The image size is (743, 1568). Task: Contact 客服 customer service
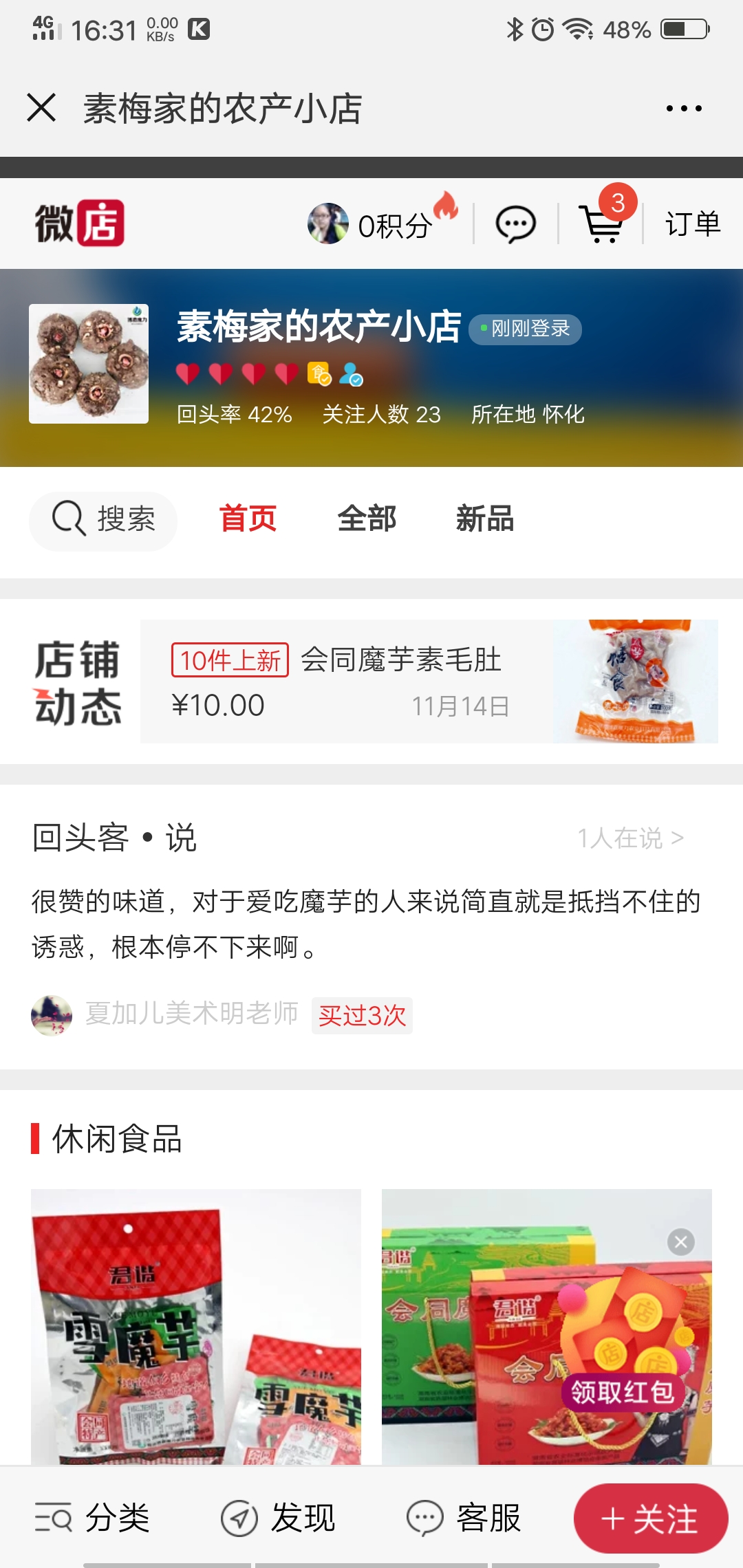pyautogui.click(x=464, y=1518)
